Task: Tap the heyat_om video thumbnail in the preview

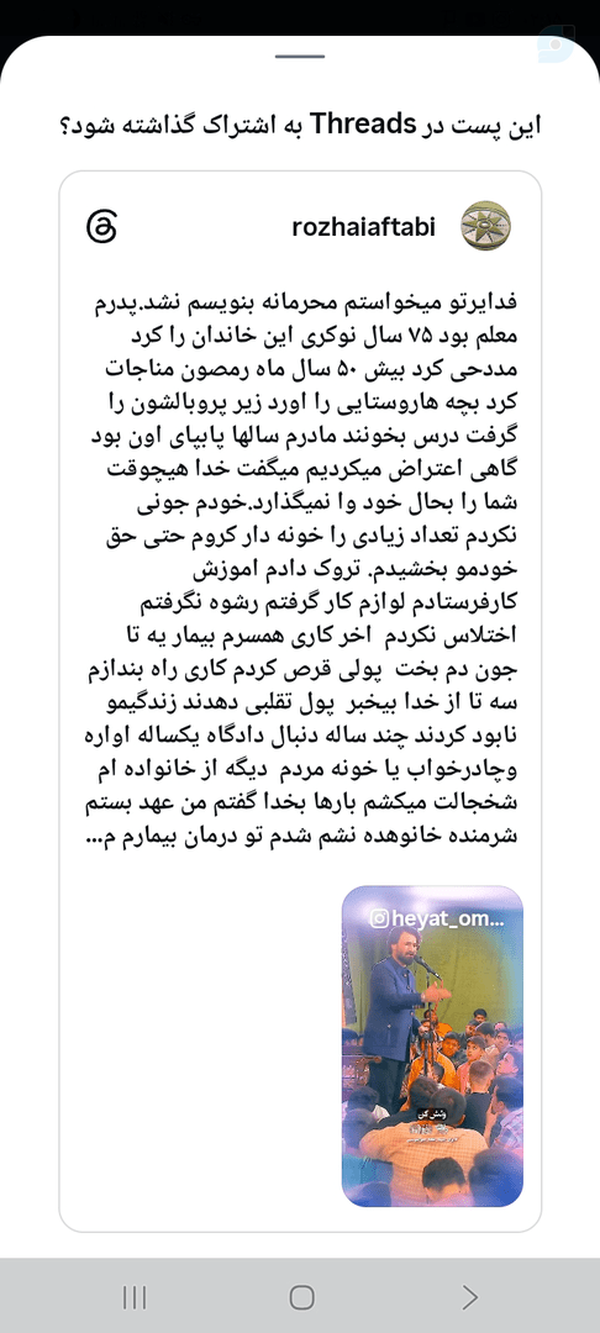Action: [x=432, y=1046]
